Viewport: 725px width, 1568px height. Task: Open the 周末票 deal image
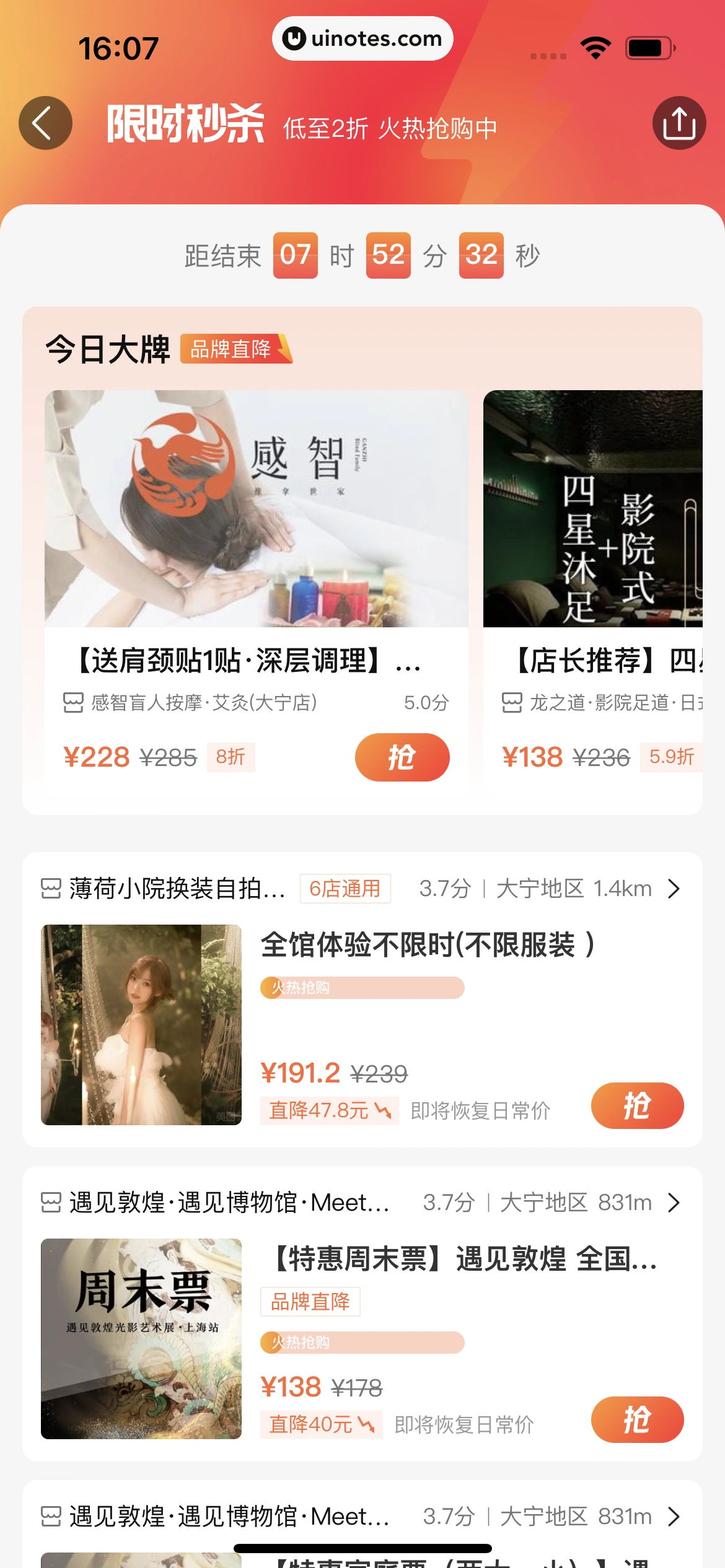coord(141,1338)
